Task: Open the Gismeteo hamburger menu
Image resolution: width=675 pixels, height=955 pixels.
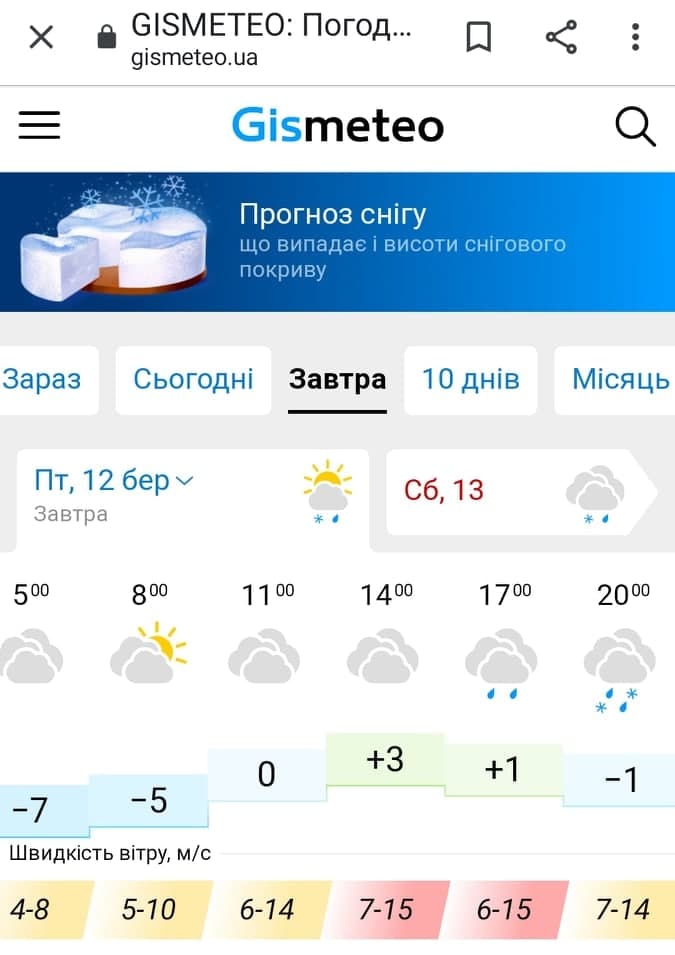Action: click(x=40, y=125)
